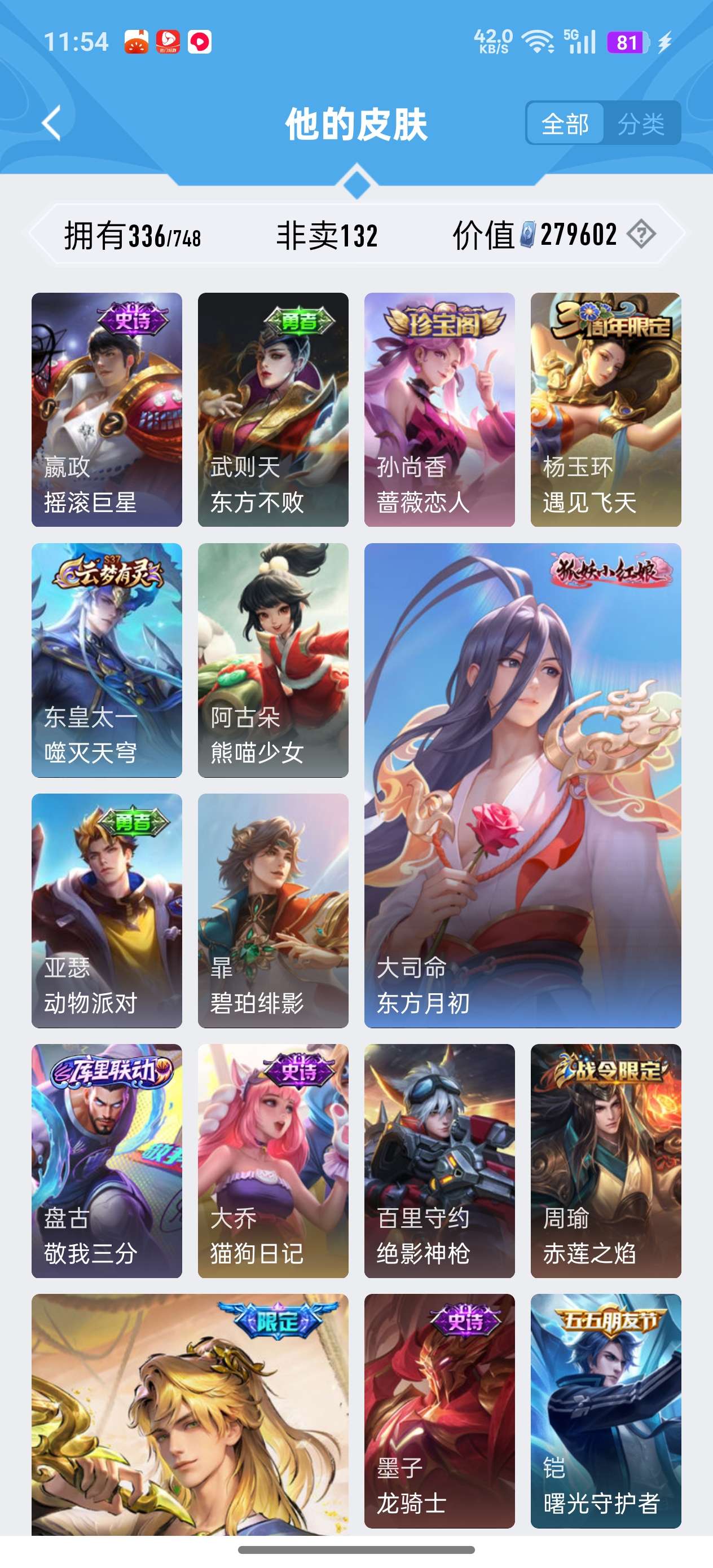The image size is (713, 1568).
Task: Open 东皇太一 噬灭天穹 skin
Action: coord(107,660)
